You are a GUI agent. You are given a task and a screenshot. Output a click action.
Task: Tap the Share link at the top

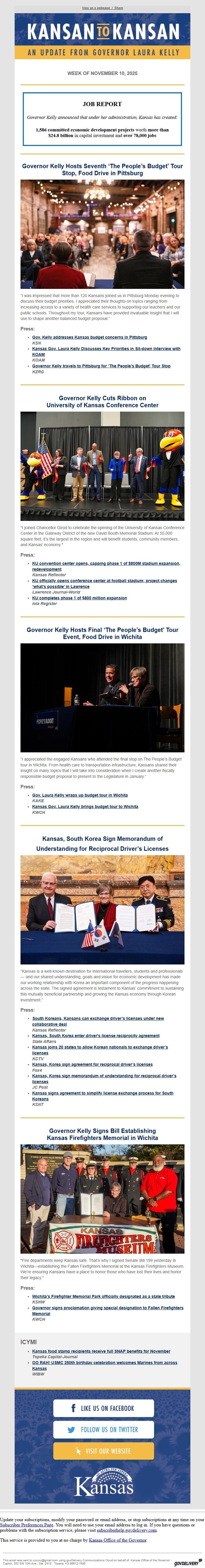click(x=119, y=8)
